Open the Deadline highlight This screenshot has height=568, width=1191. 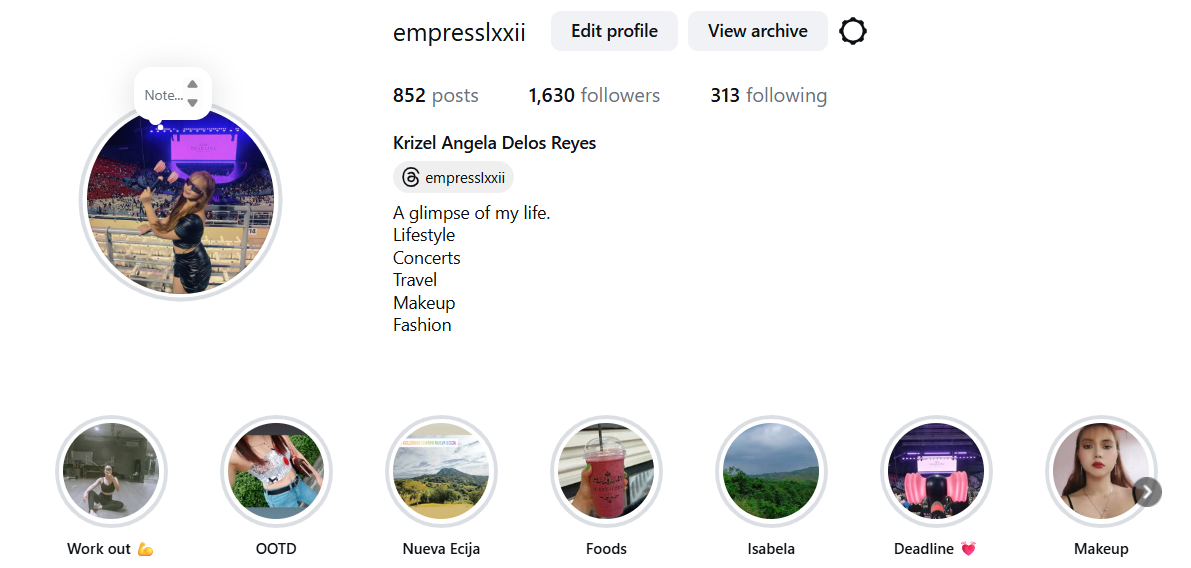[x=936, y=471]
